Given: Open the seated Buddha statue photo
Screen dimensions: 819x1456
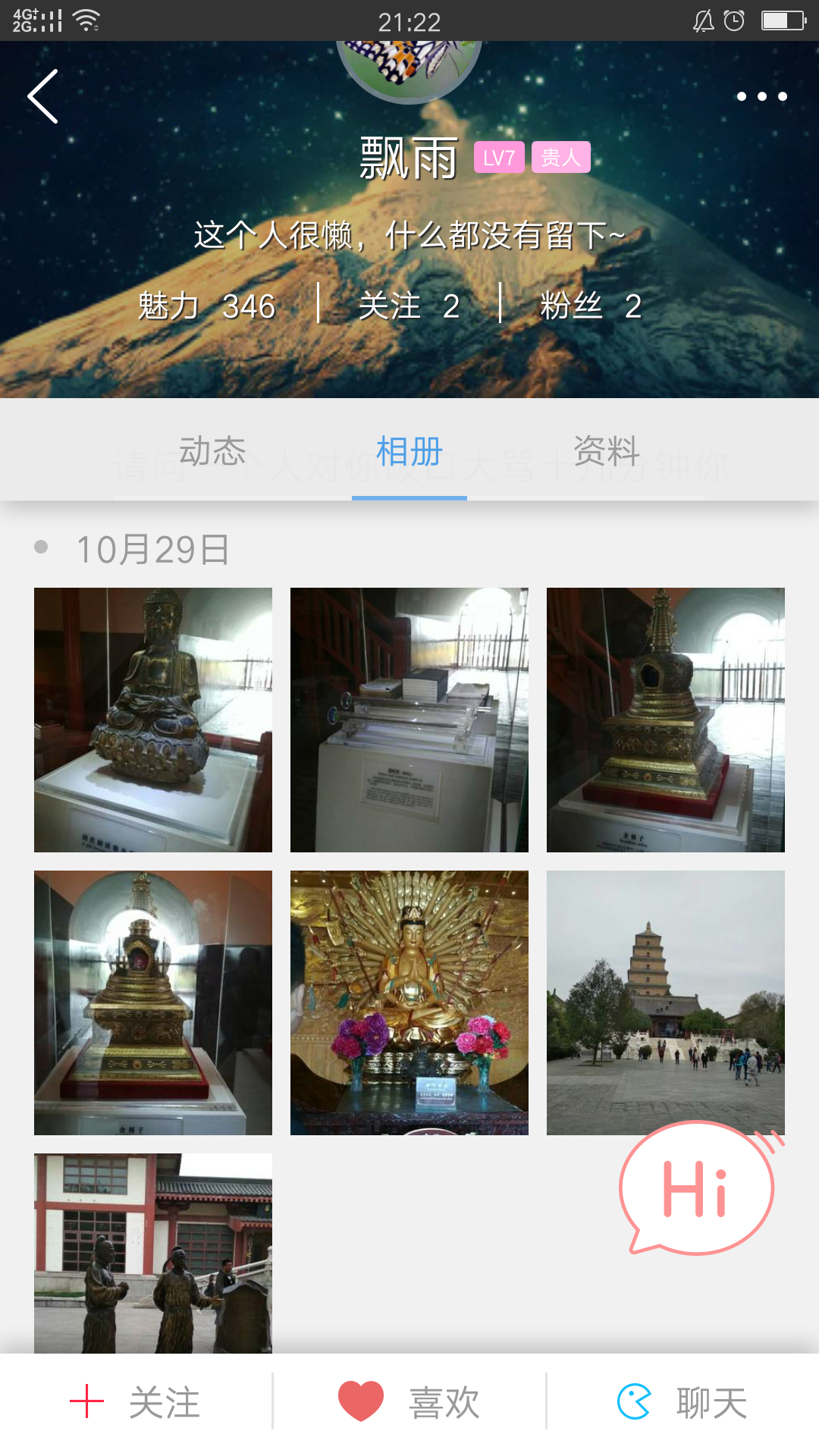Looking at the screenshot, I should (153, 720).
